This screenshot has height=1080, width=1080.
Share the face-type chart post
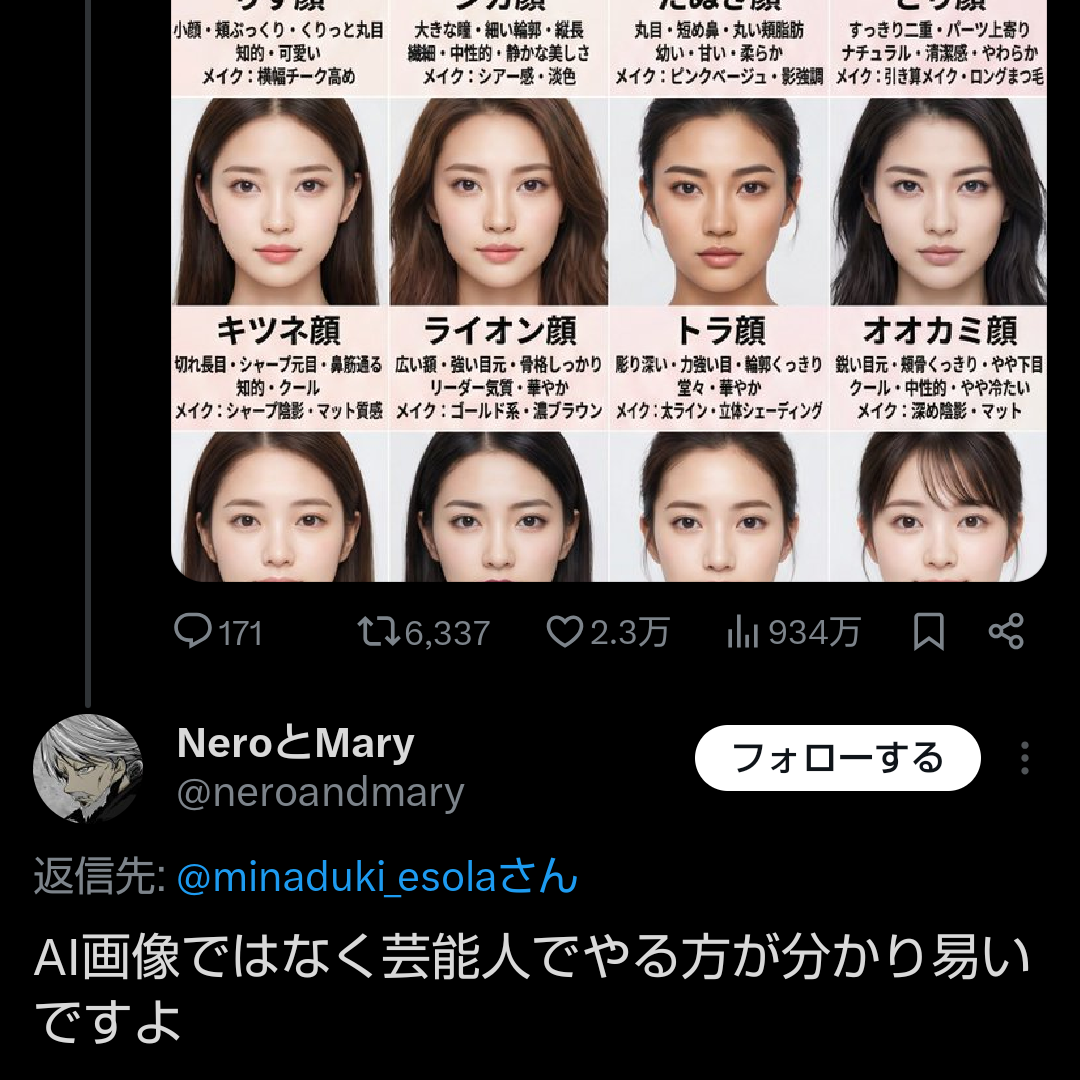pyautogui.click(x=1005, y=632)
